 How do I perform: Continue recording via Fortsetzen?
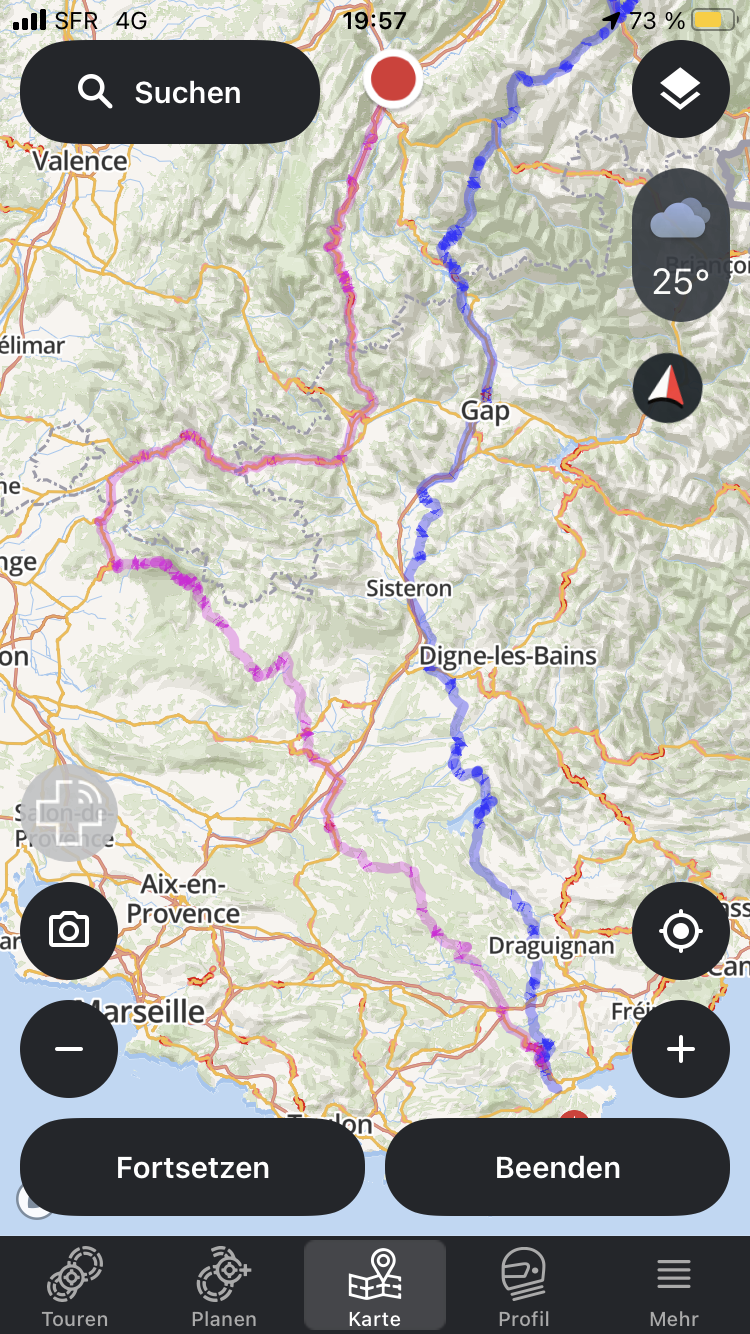pos(192,1167)
